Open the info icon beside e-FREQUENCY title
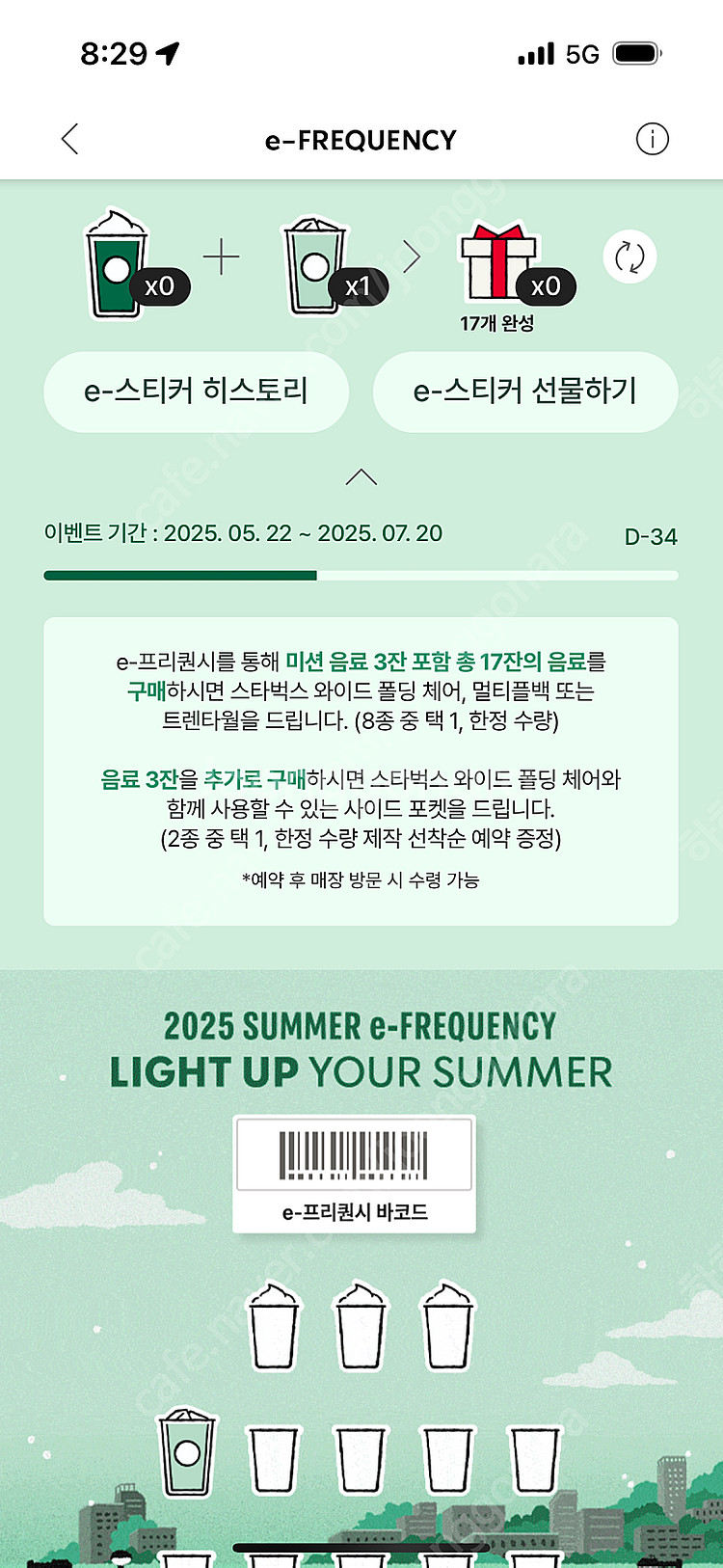Screen dimensions: 723x1568 pyautogui.click(x=653, y=139)
